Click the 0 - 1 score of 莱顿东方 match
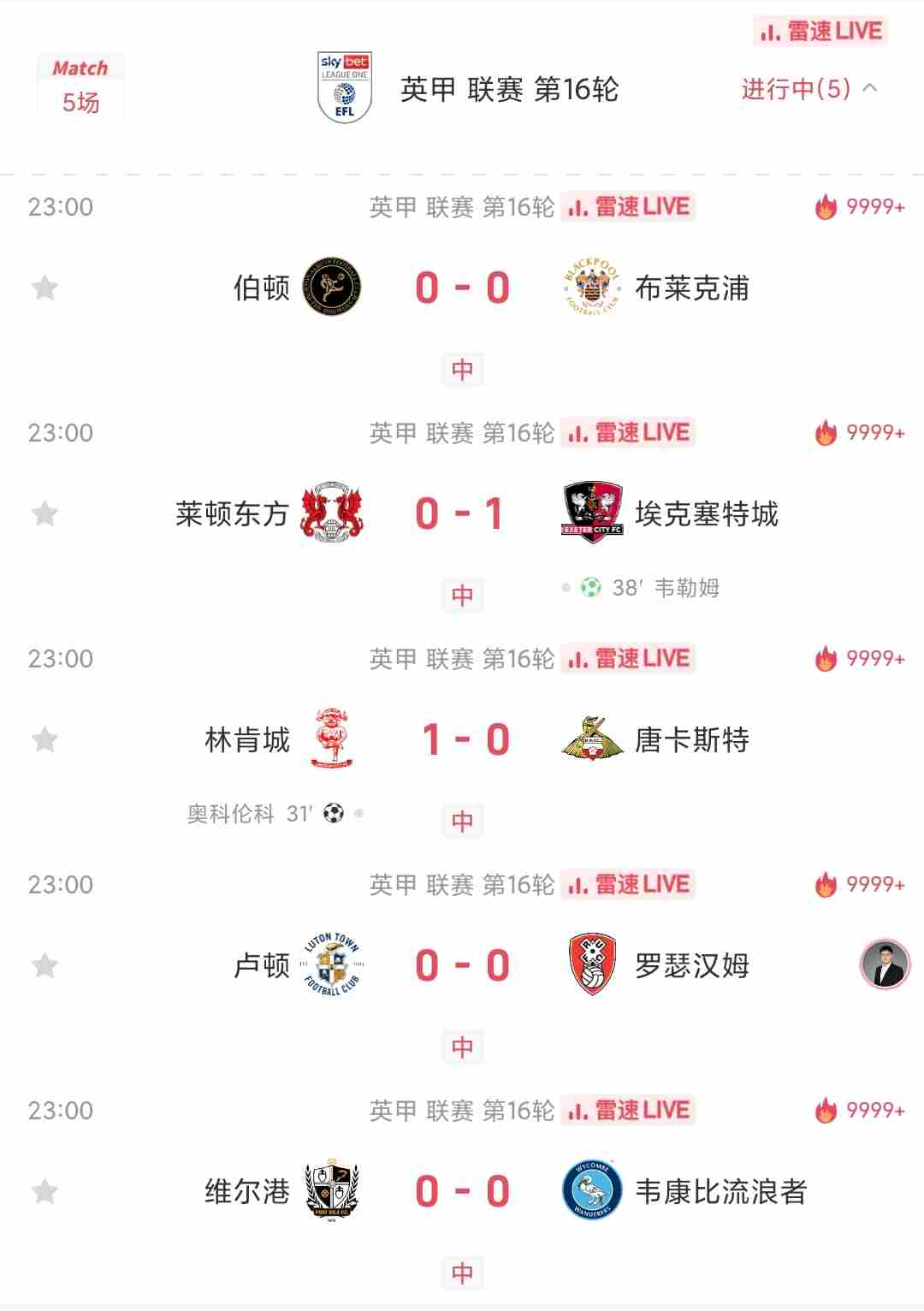Image resolution: width=924 pixels, height=1311 pixels. pyautogui.click(x=463, y=513)
